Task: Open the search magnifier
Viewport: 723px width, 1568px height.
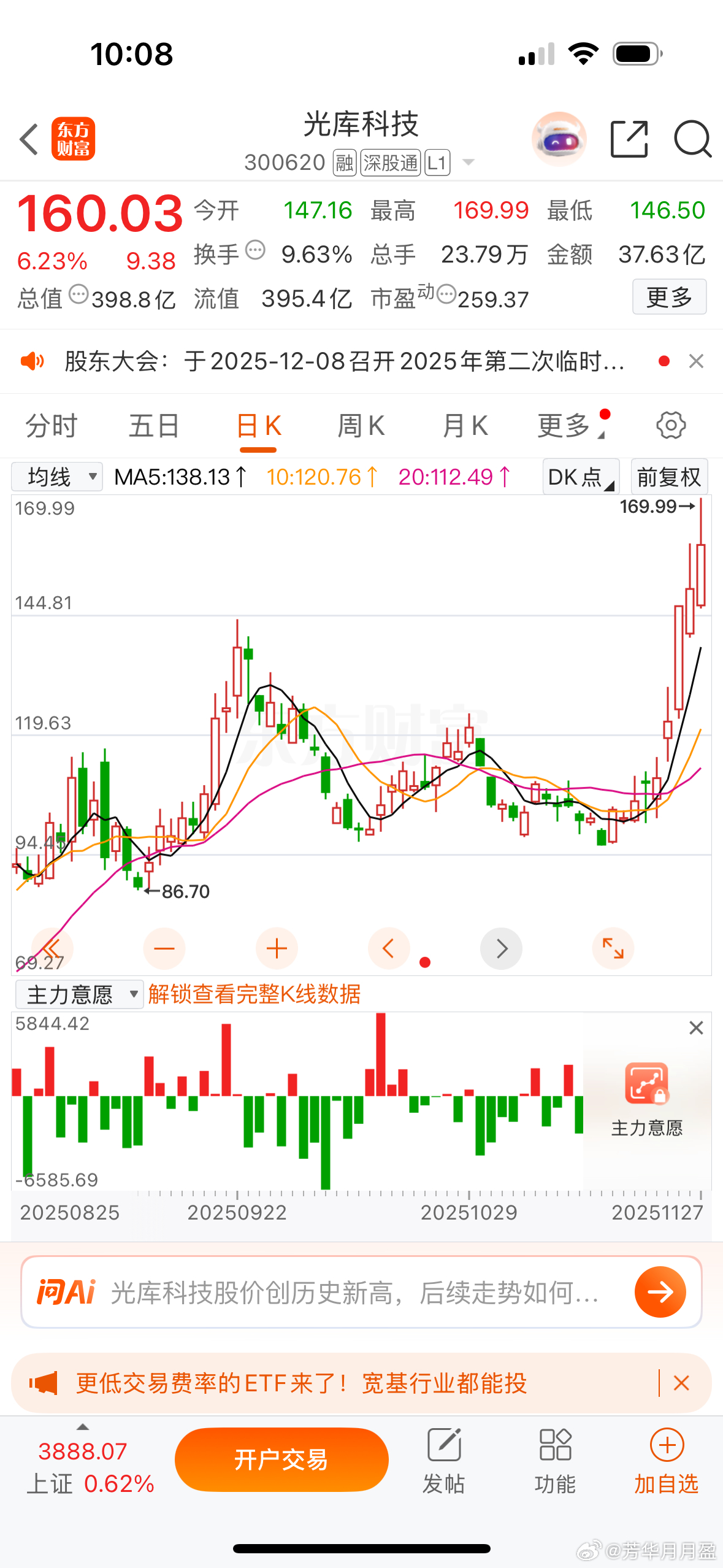Action: coord(692,139)
